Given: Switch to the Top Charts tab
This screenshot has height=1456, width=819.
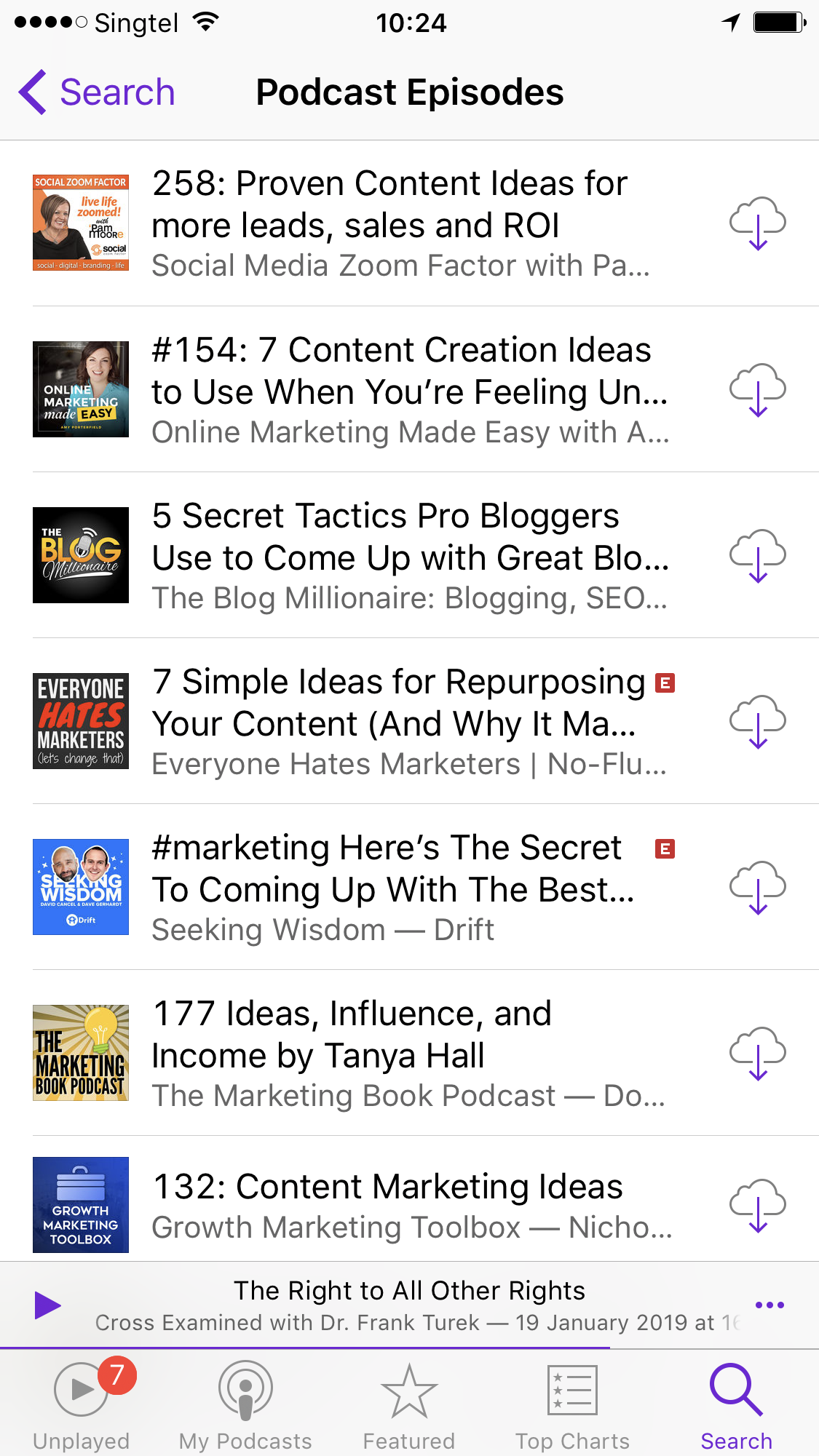Looking at the screenshot, I should (573, 1404).
